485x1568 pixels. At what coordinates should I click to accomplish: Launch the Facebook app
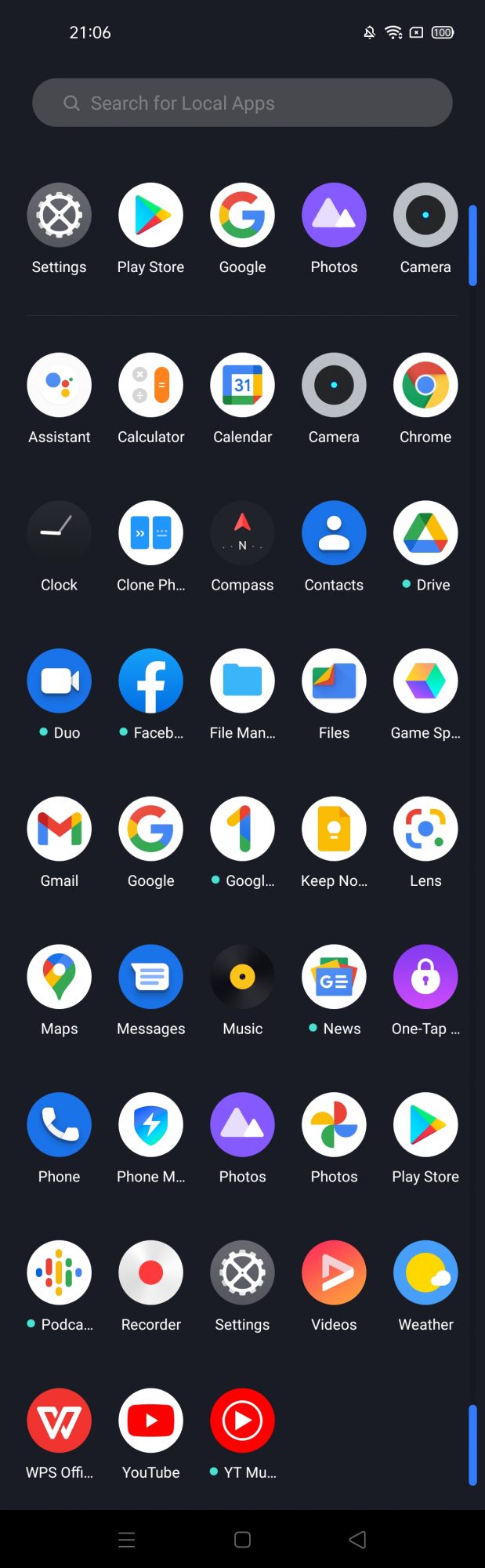coord(150,681)
